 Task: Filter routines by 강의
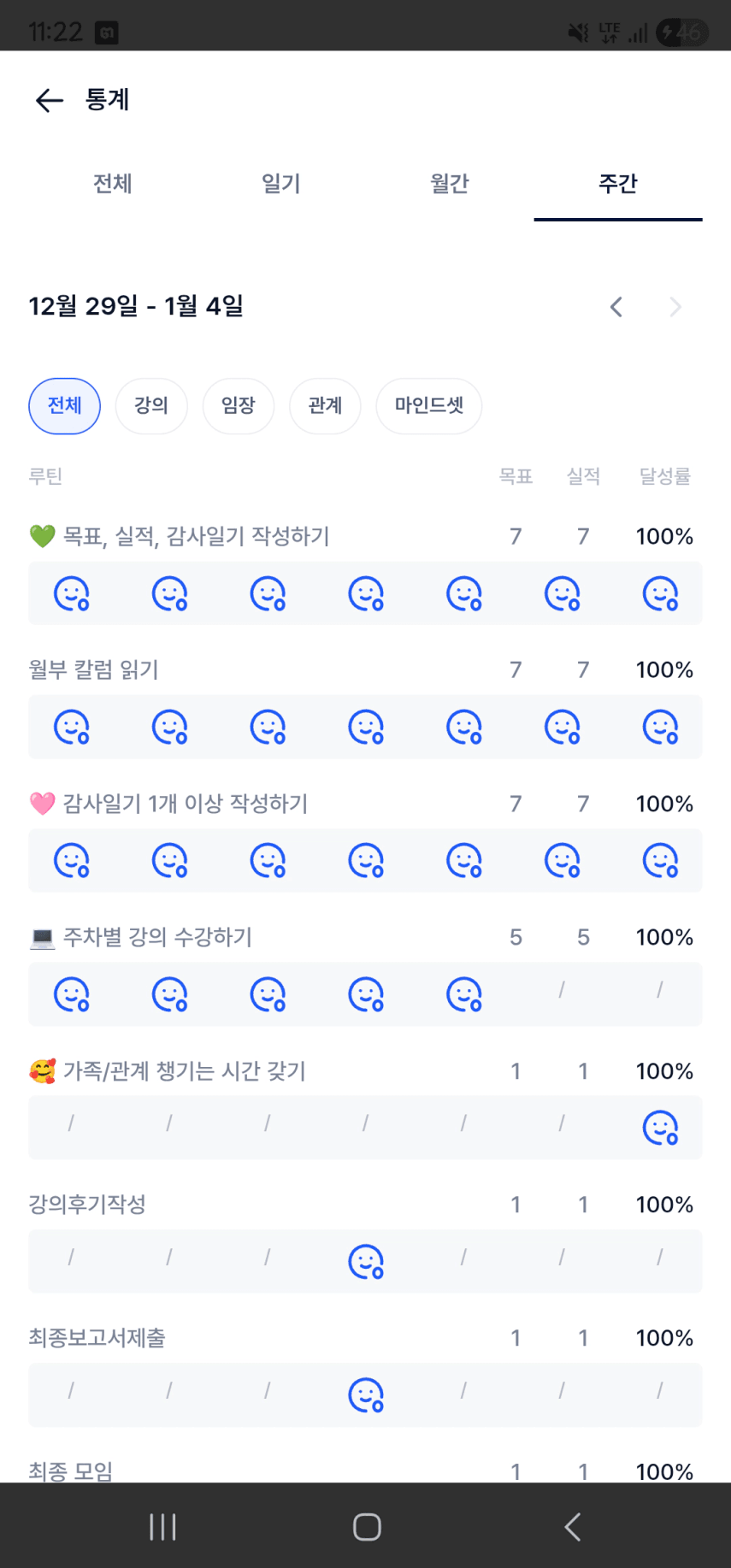pyautogui.click(x=151, y=406)
